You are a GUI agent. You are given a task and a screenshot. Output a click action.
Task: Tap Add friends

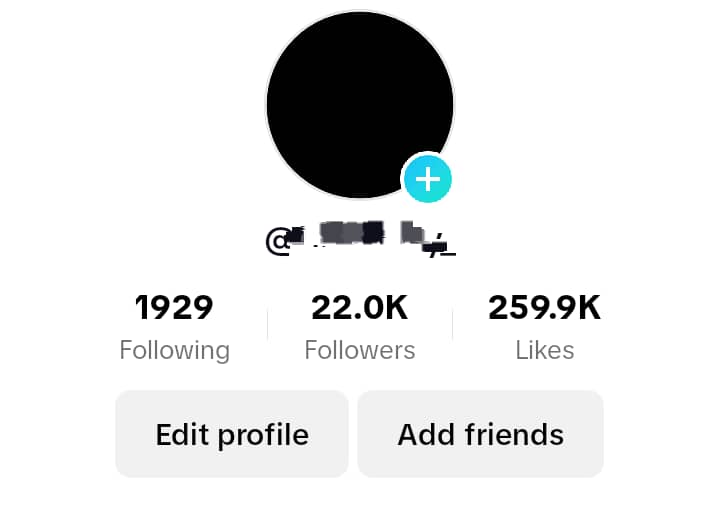(x=480, y=434)
